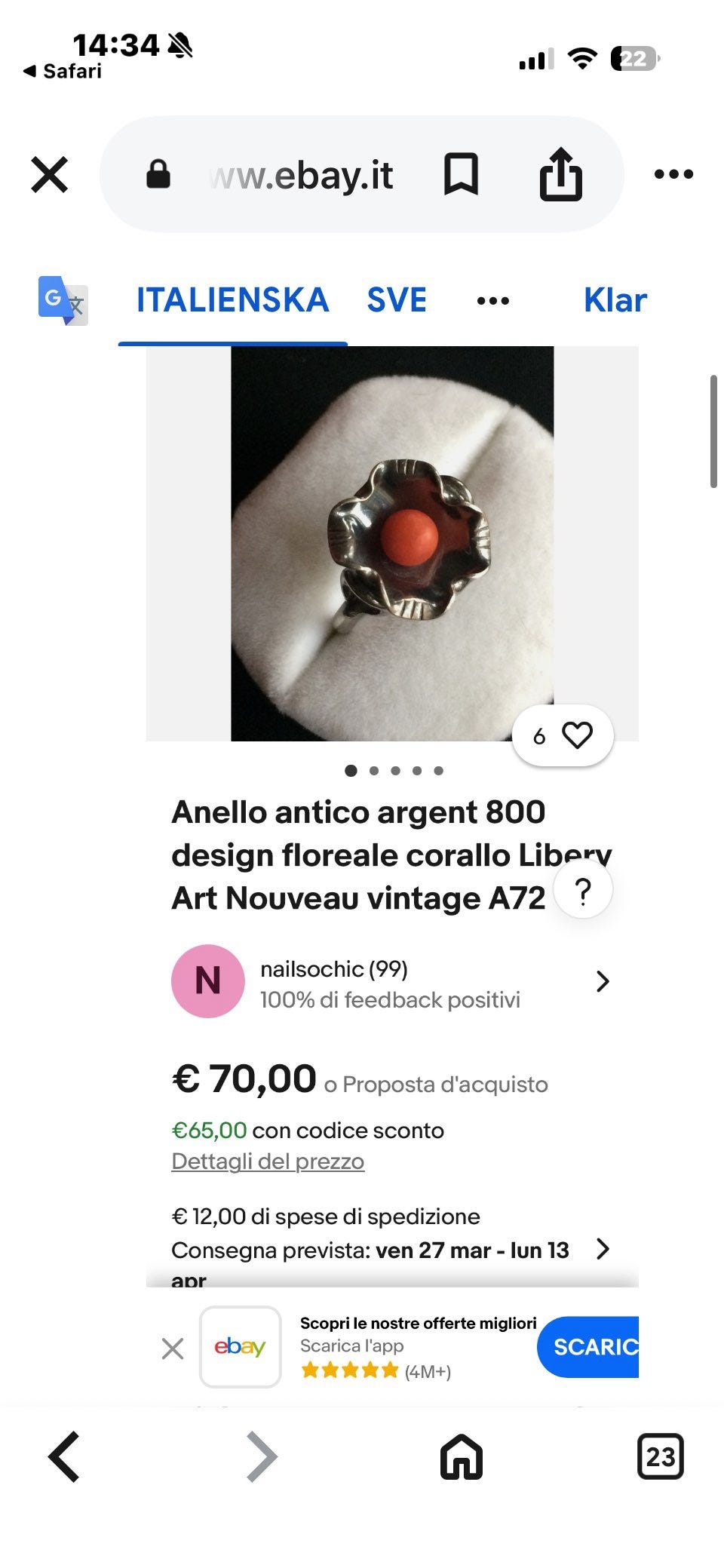
Task: Tap the home icon in the bottom navigation
Action: [461, 1456]
